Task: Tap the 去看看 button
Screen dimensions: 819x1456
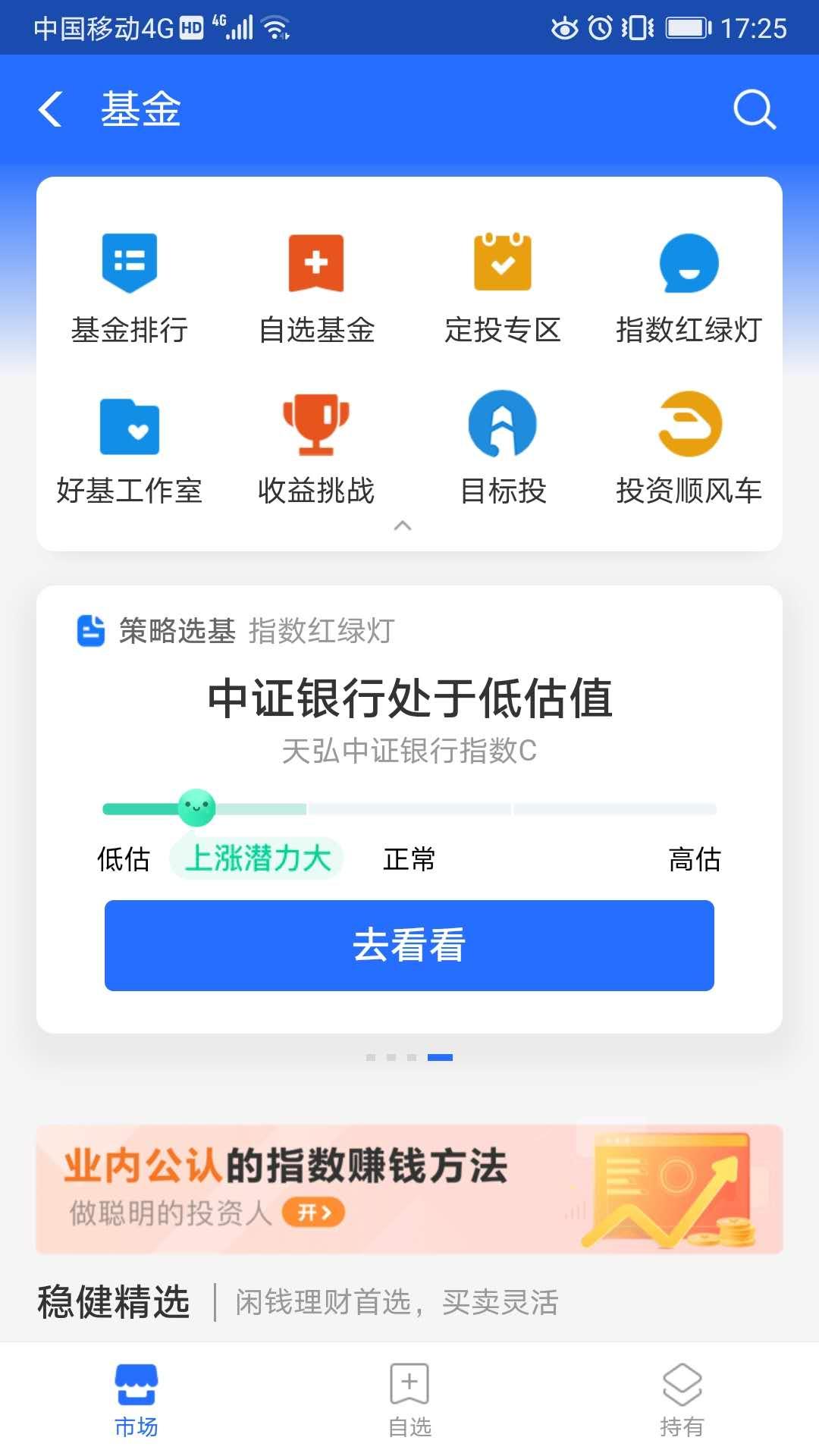Action: (x=409, y=944)
